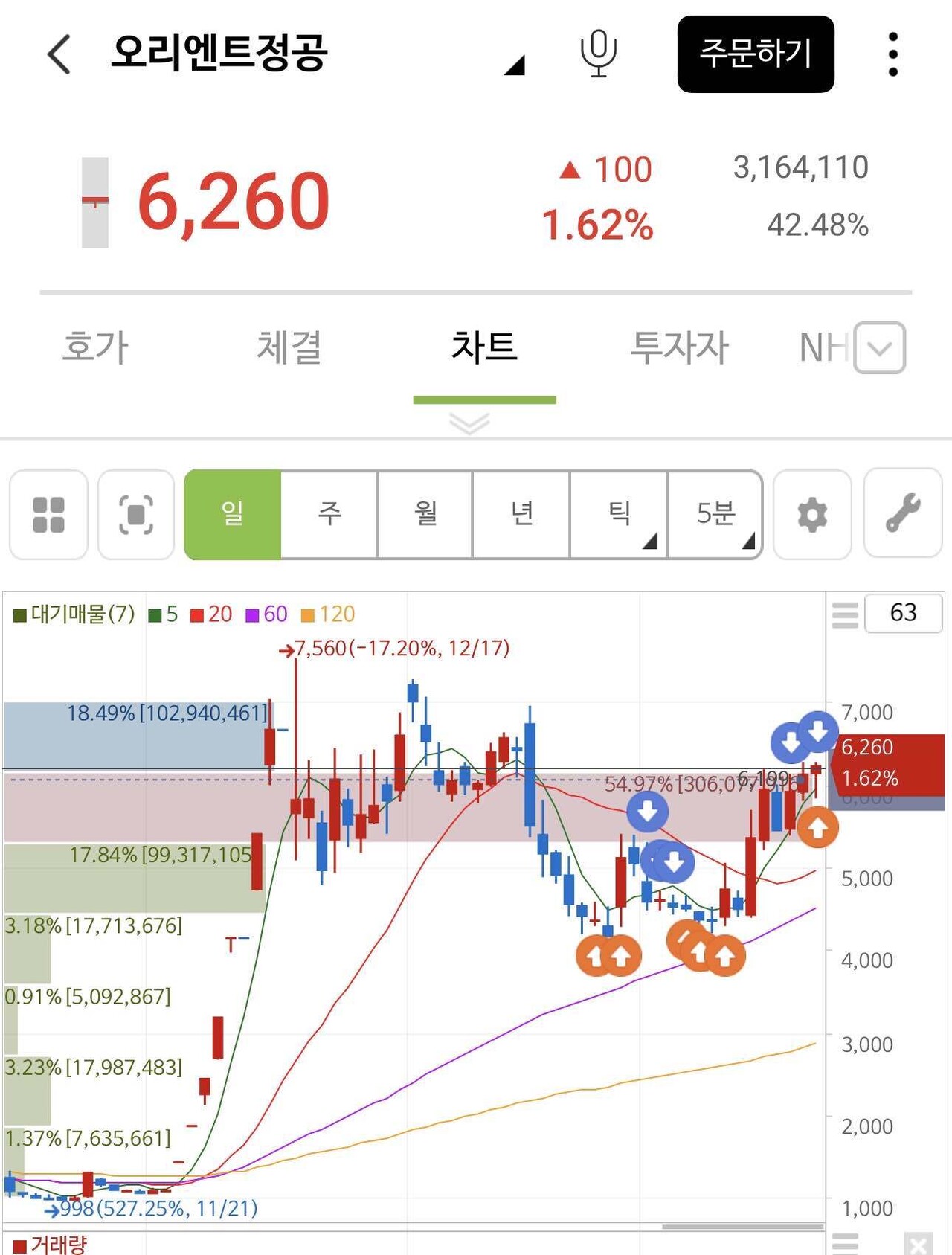Toggle the 대기매물(7) overlay legend
Screen dimensions: 952x1255
point(74,616)
